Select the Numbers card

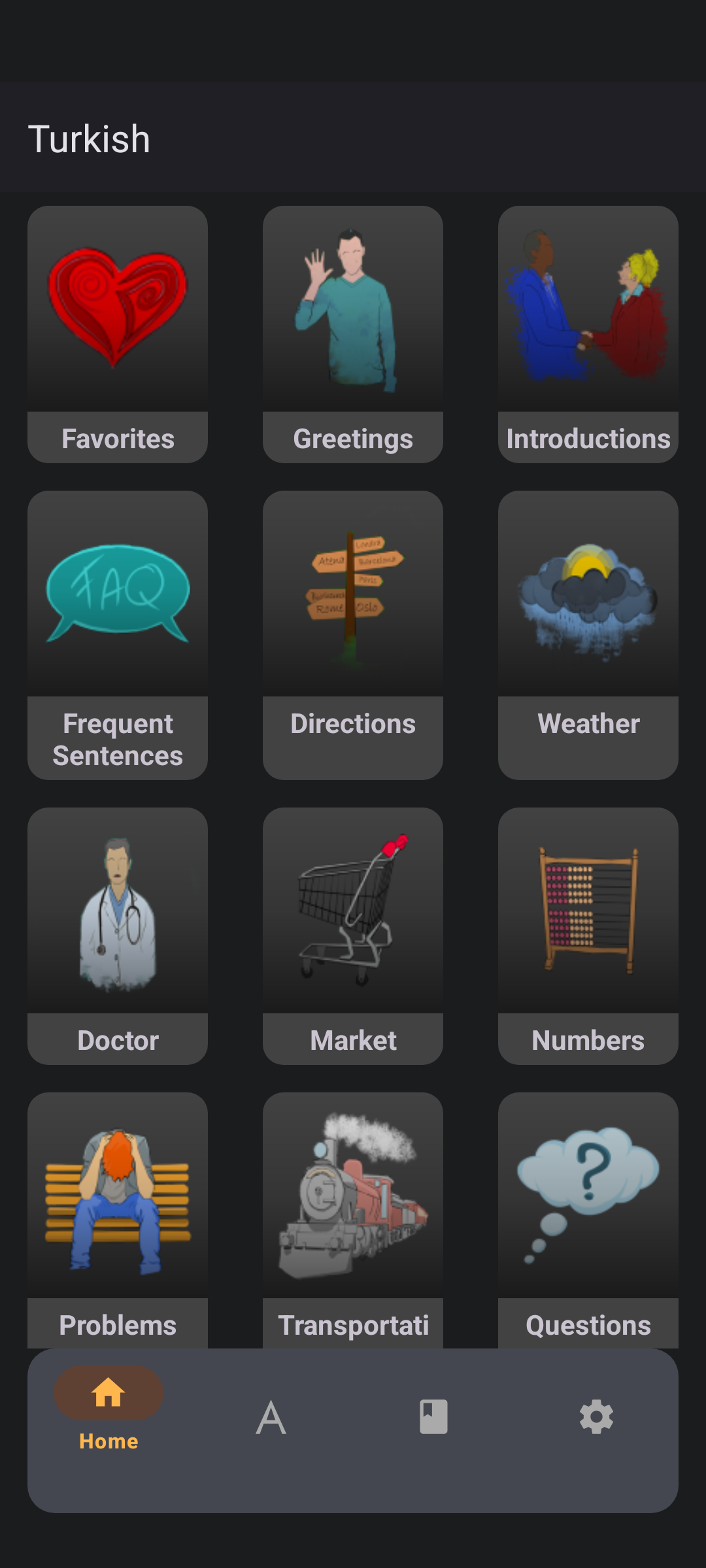588,936
